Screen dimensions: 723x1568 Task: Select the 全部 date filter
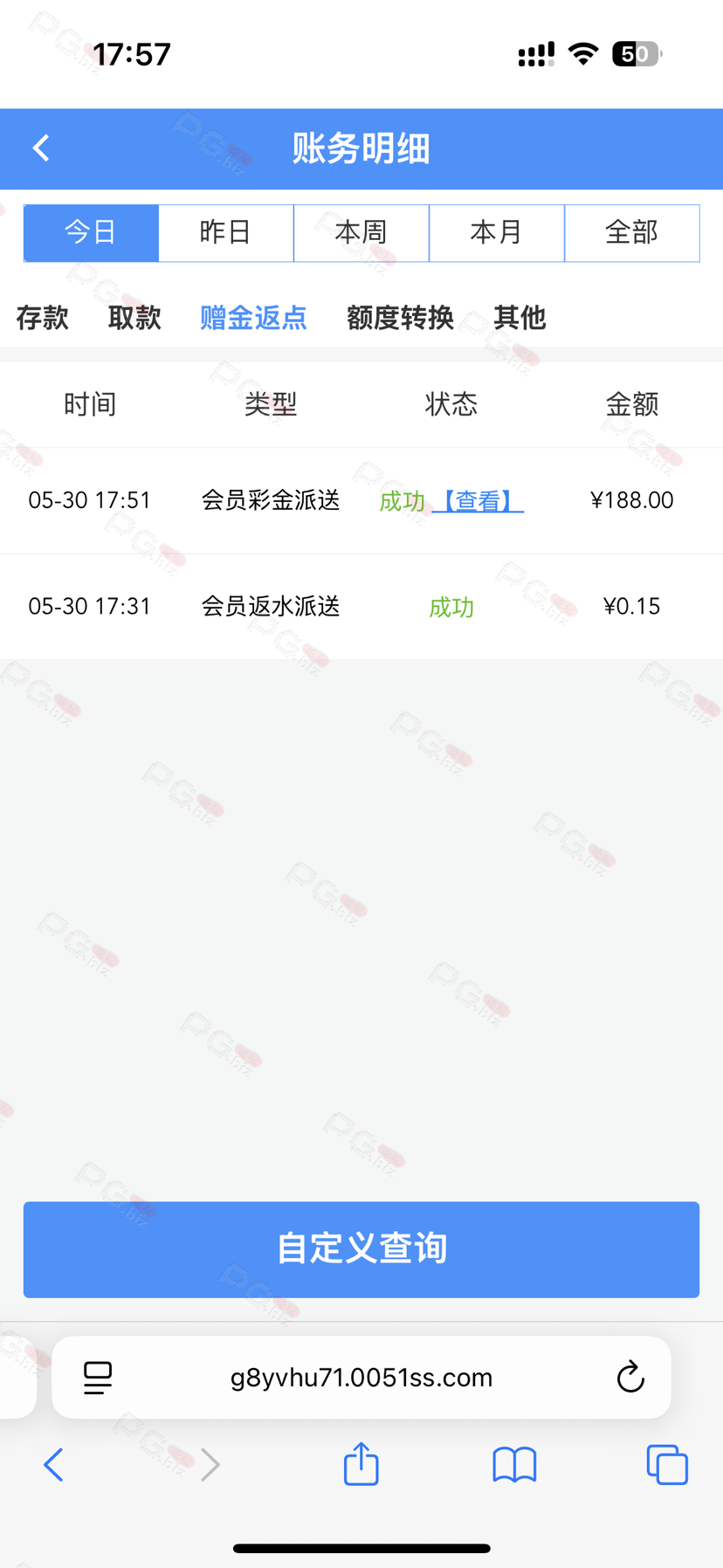(x=632, y=233)
